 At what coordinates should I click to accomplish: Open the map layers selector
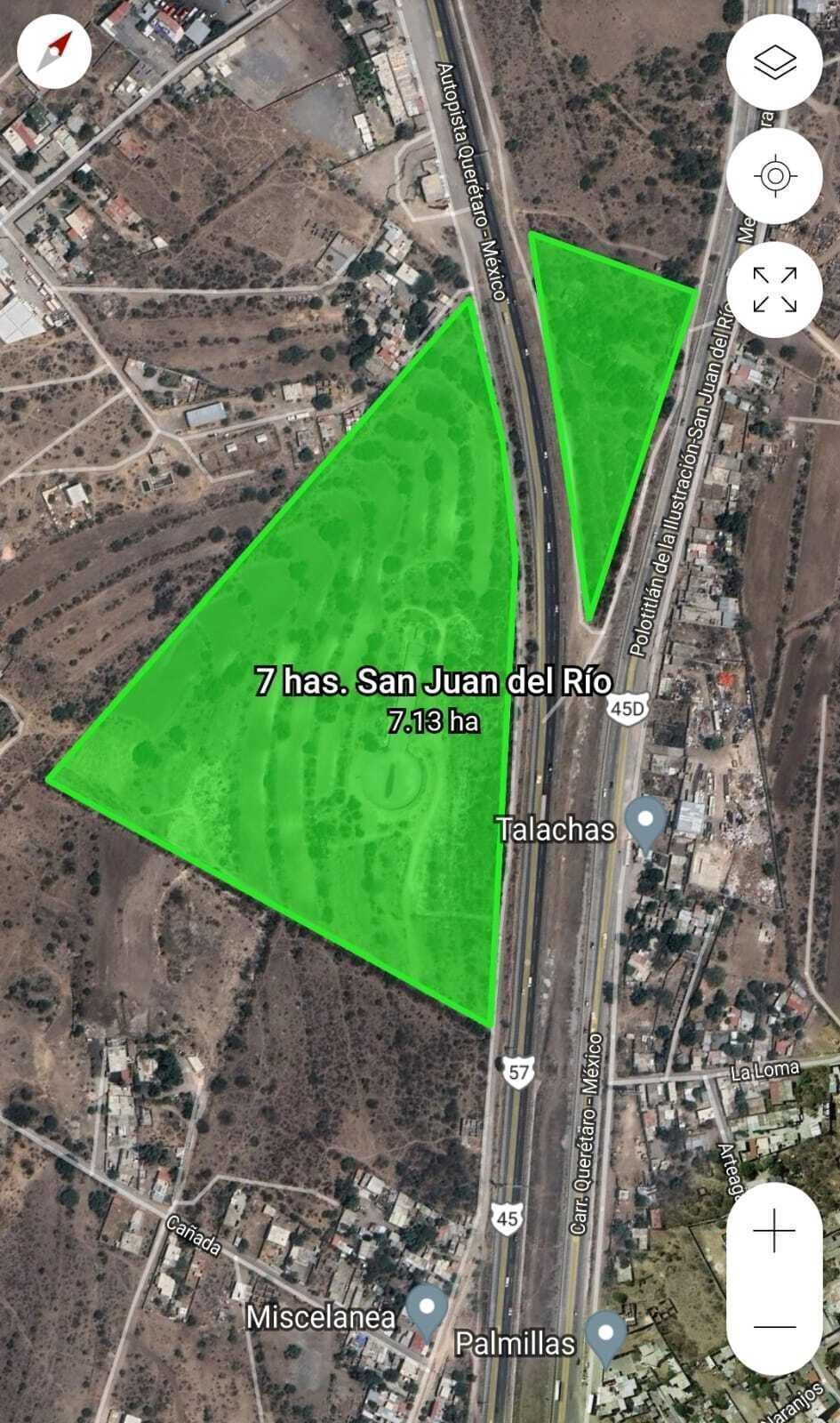pyautogui.click(x=774, y=62)
